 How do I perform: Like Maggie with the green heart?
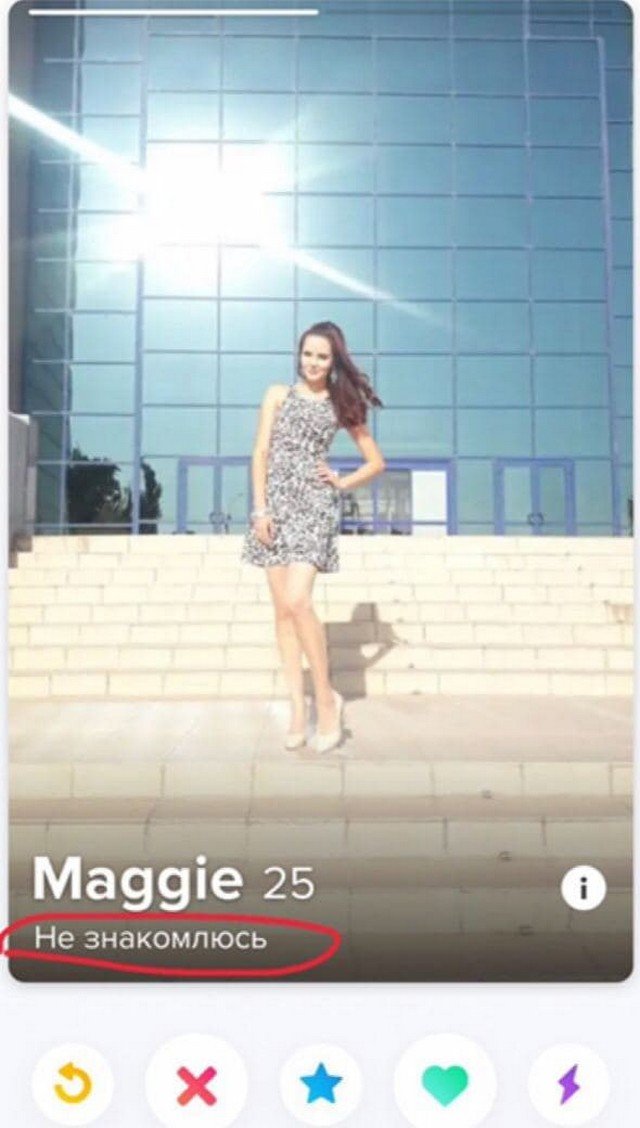tap(445, 1085)
